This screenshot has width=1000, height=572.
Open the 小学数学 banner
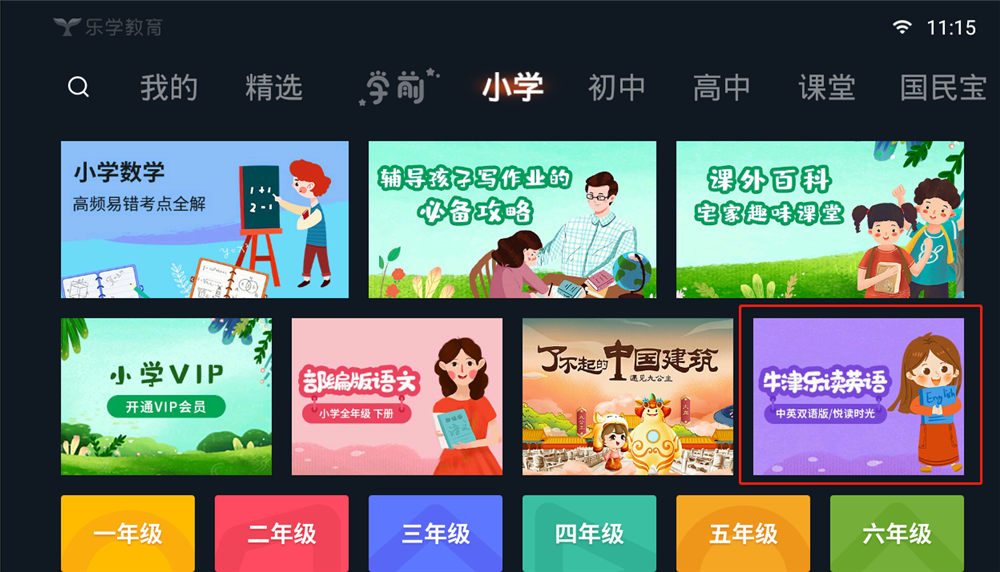[x=204, y=219]
